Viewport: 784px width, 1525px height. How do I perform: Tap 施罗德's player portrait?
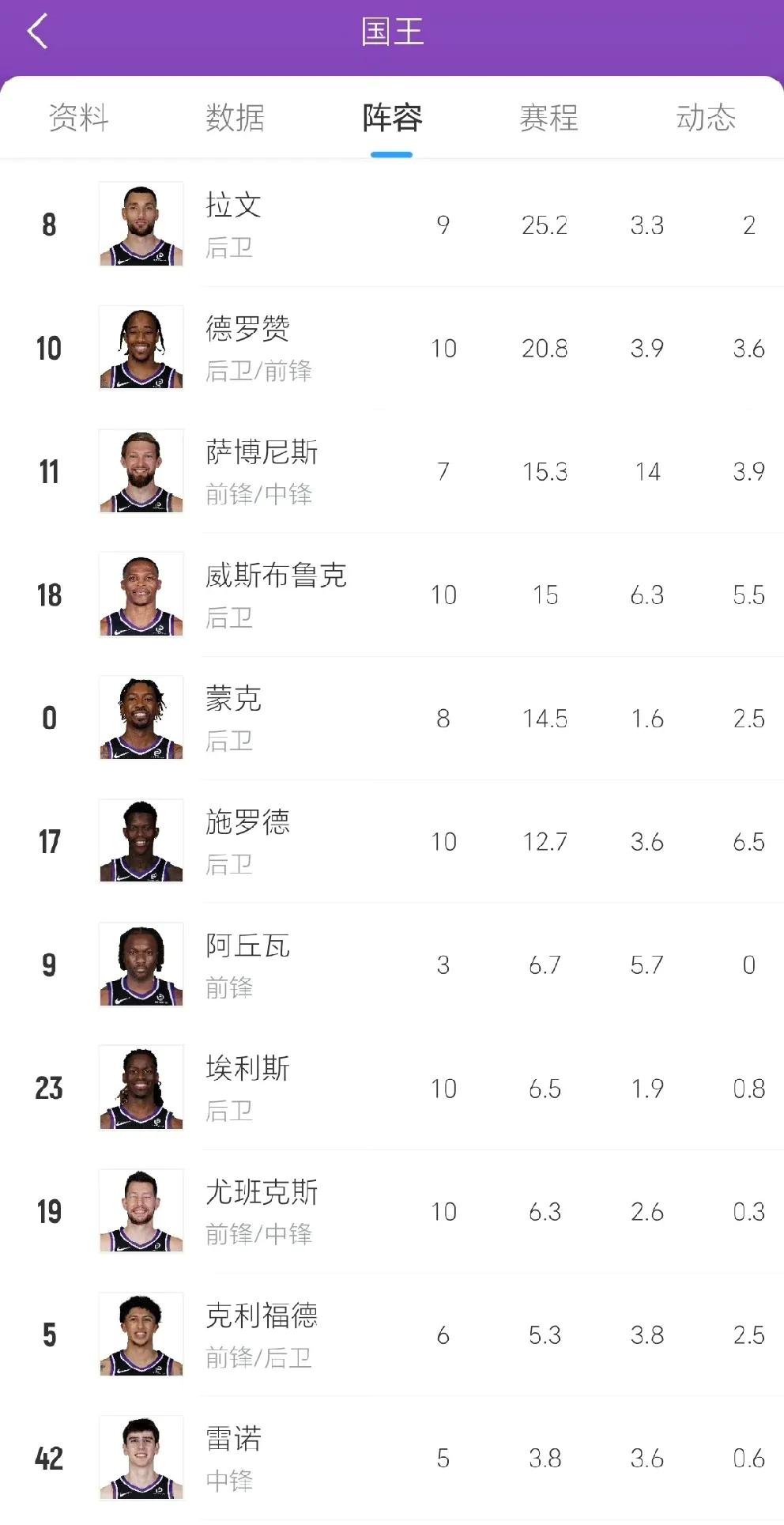tap(141, 841)
